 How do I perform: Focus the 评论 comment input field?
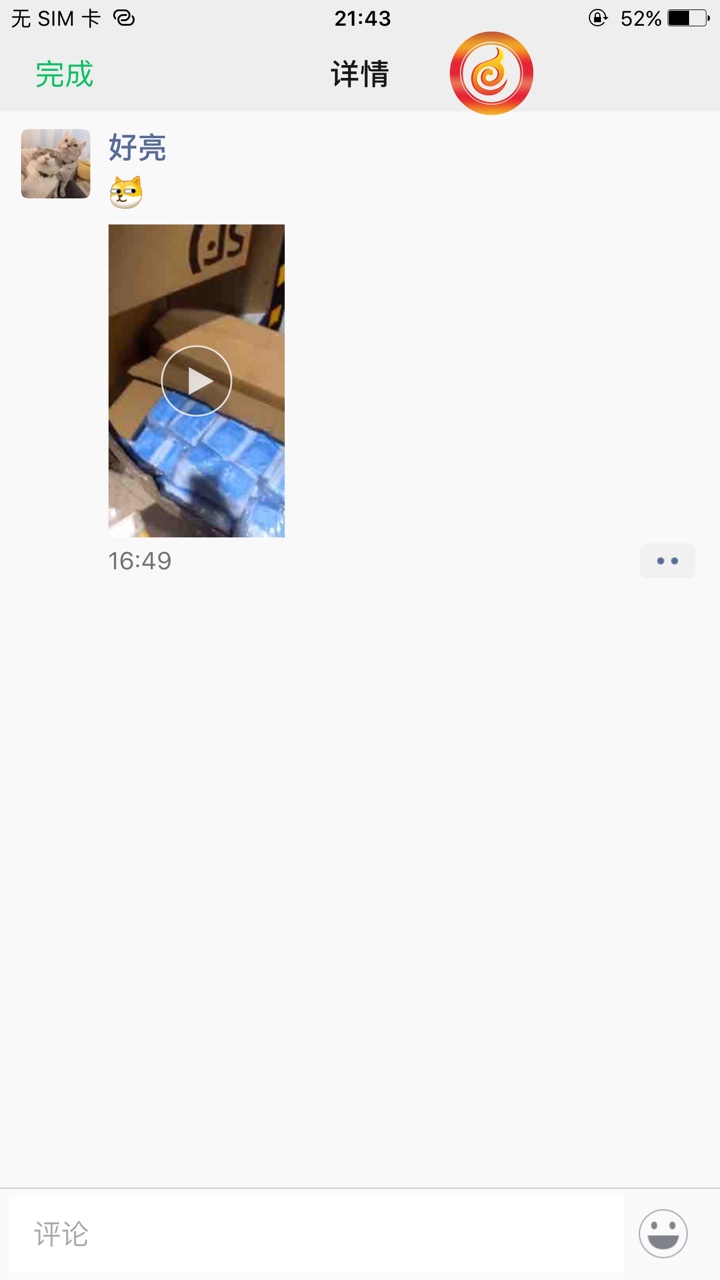click(x=316, y=1234)
